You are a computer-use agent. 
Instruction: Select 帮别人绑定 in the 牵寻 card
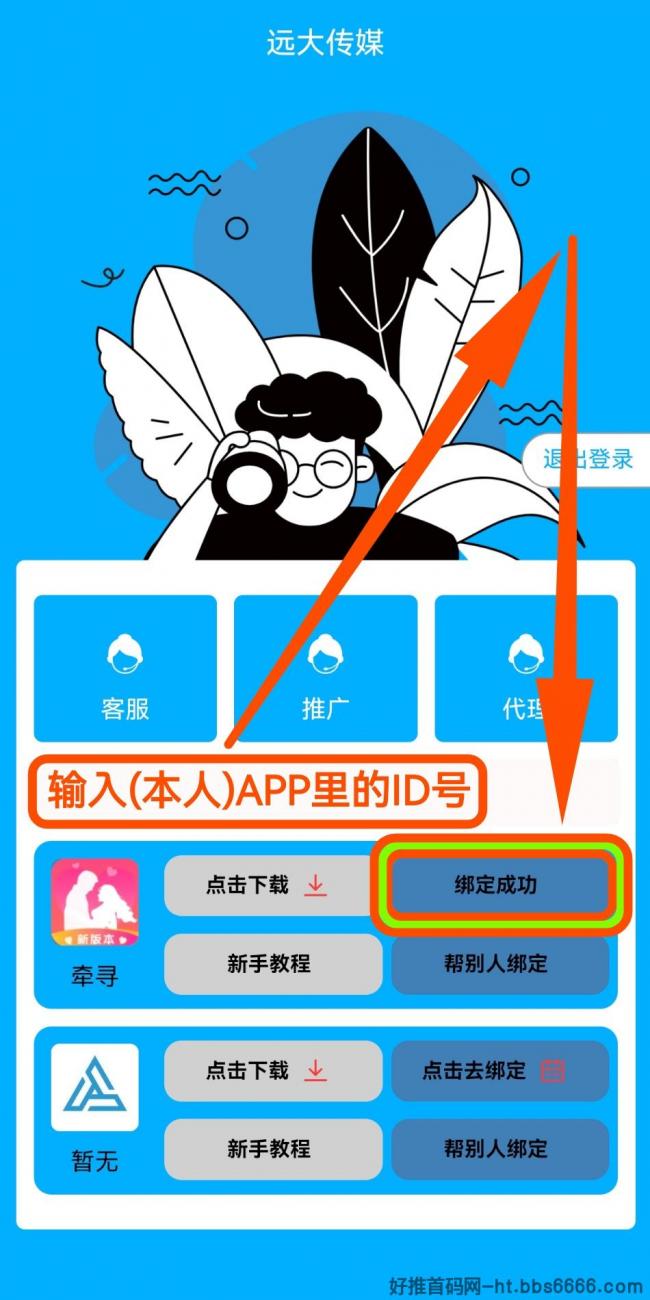tap(500, 964)
